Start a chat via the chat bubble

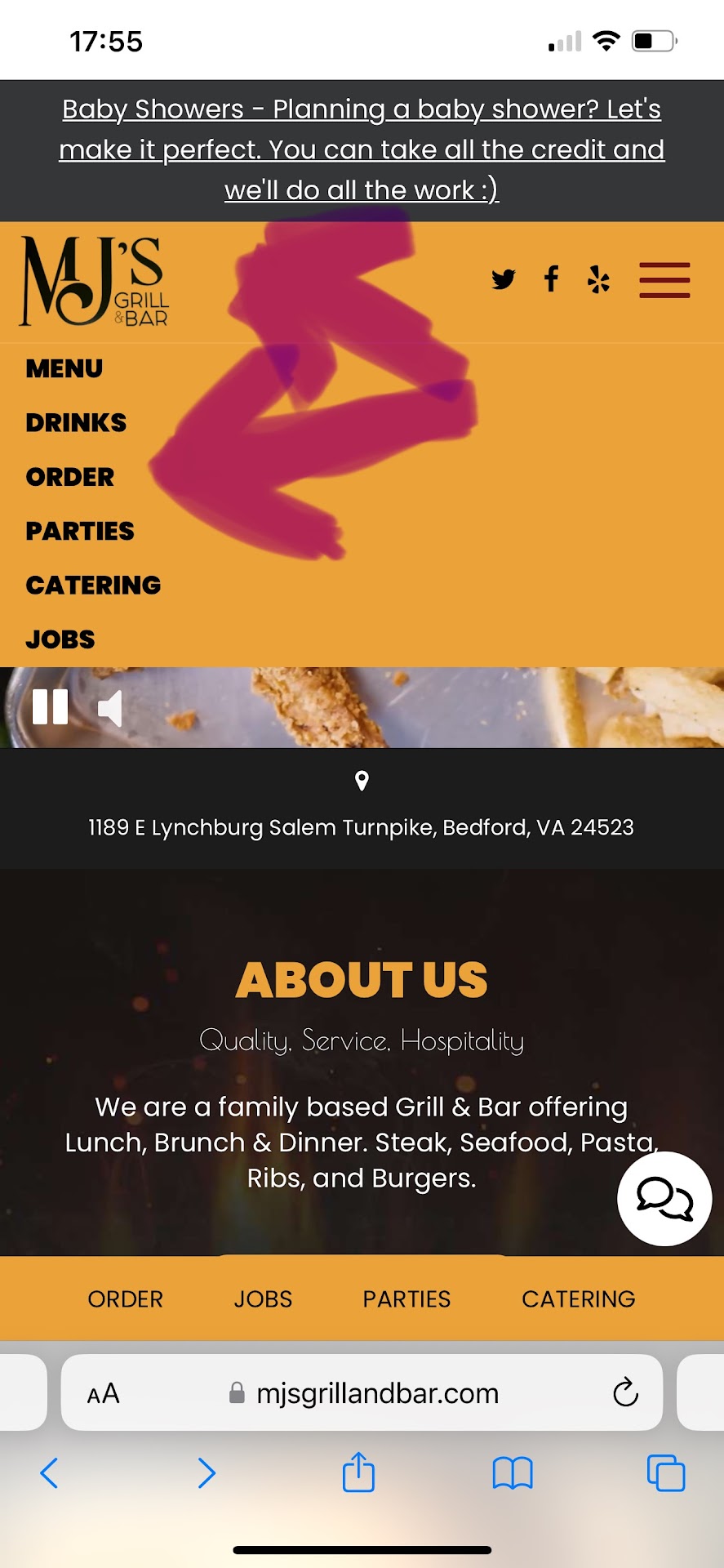[664, 1199]
